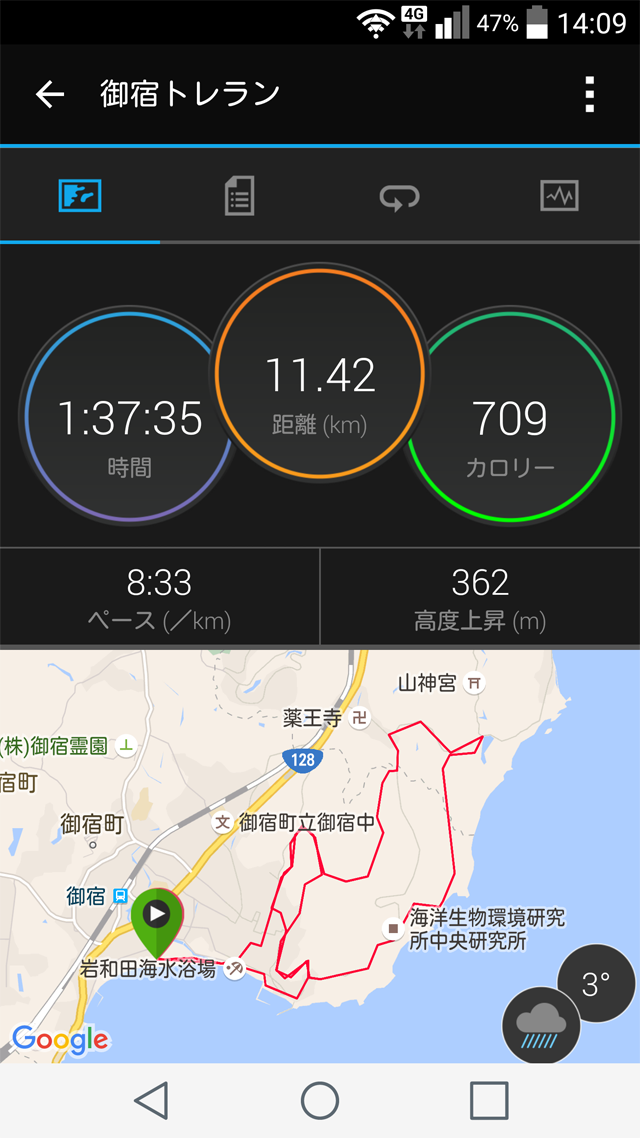Switch to the activity details list tab
The image size is (640, 1138).
coord(239,196)
